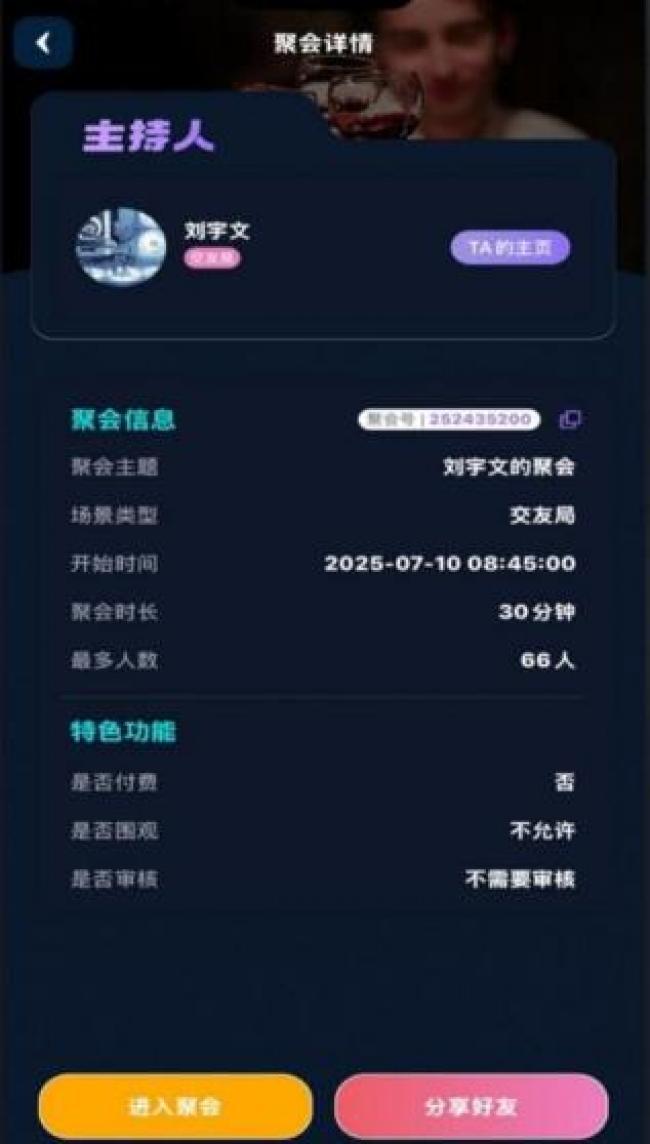Go back from the 聚会详情 page
650x1144 pixels.
tap(42, 43)
